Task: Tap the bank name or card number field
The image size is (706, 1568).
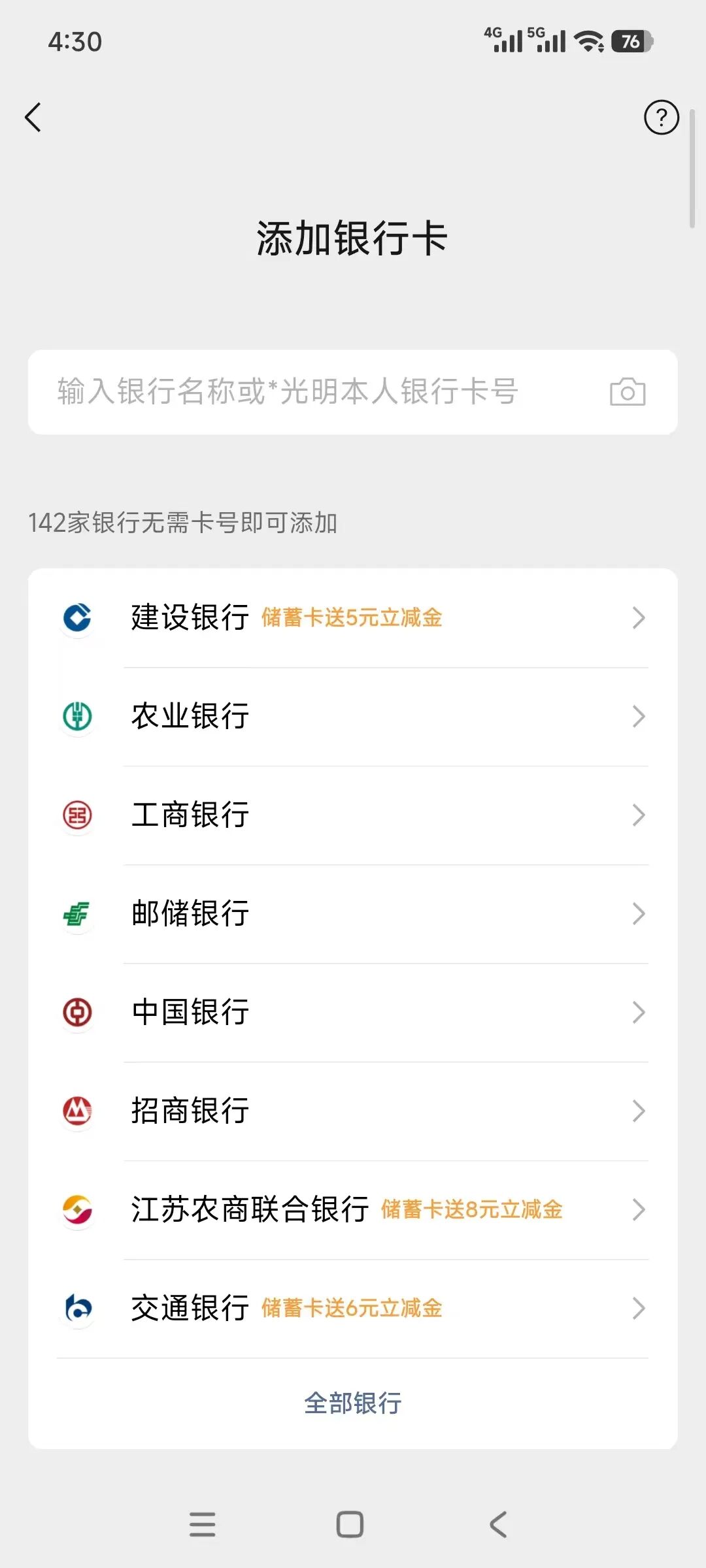Action: coord(314,392)
